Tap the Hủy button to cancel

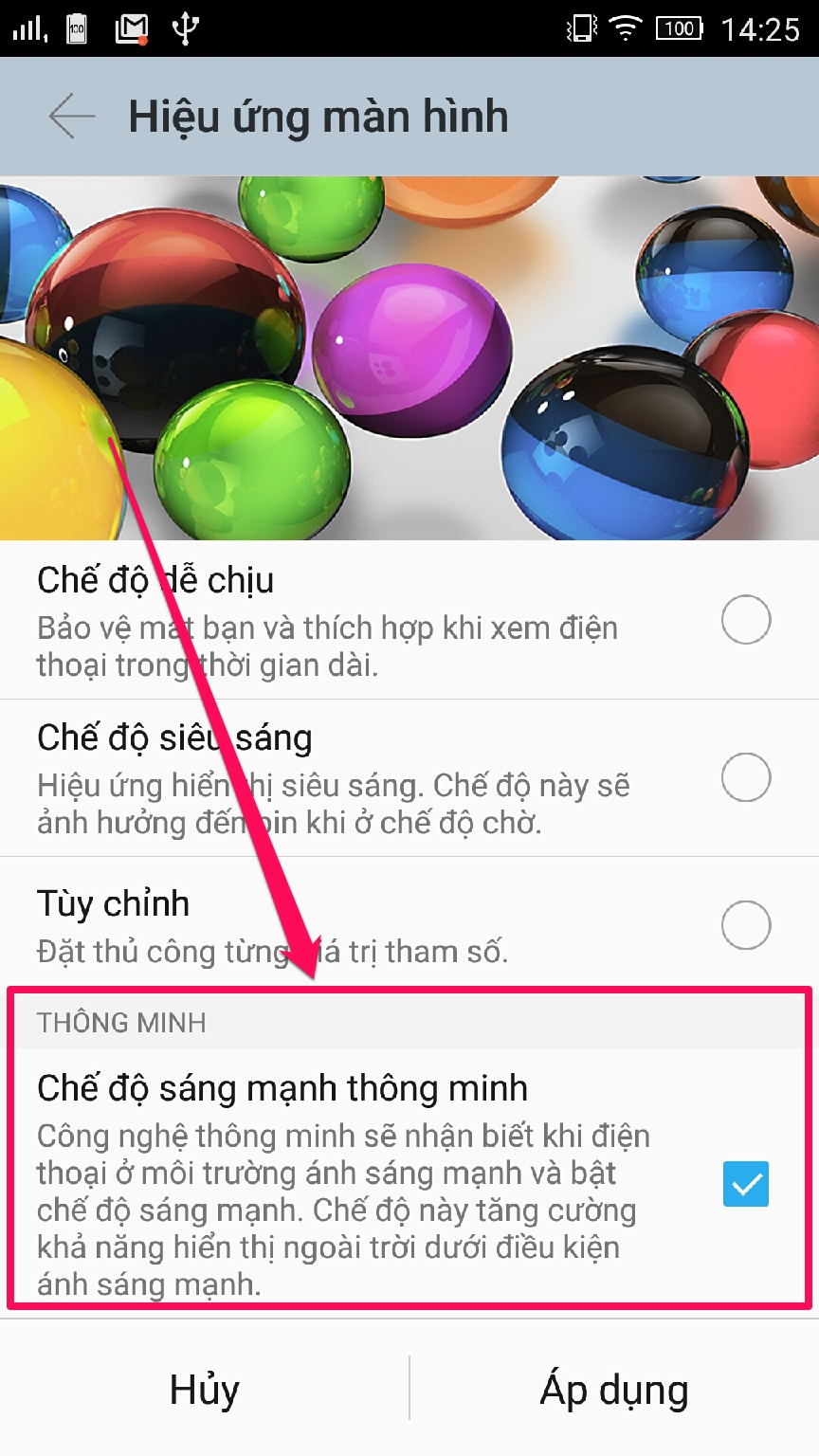pyautogui.click(x=203, y=1389)
